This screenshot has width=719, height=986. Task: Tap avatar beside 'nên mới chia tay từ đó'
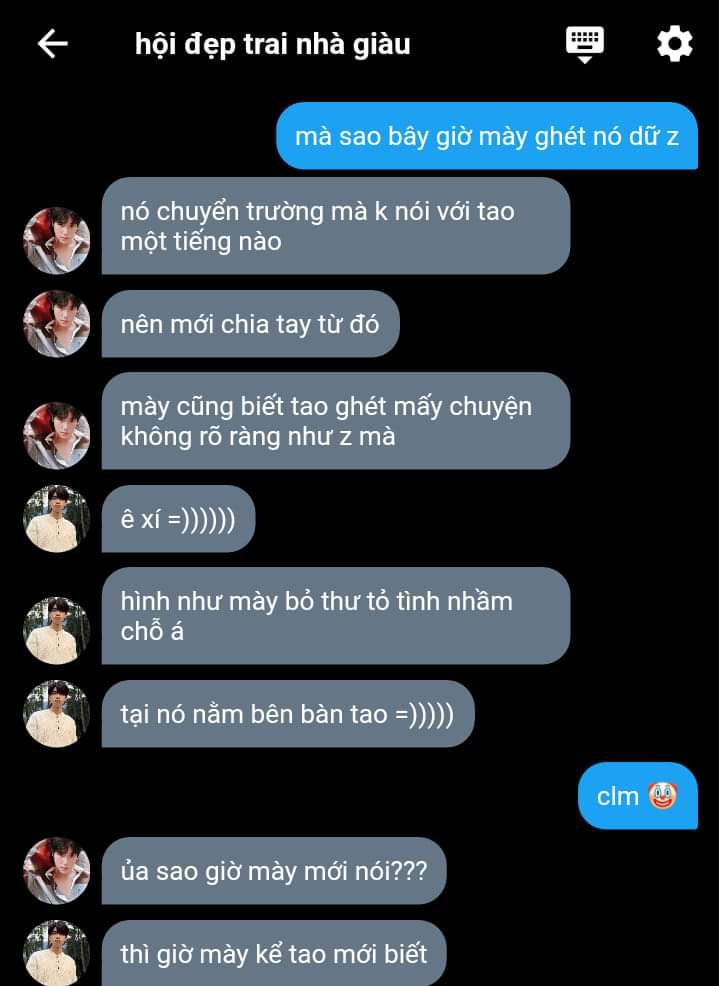(x=57, y=324)
